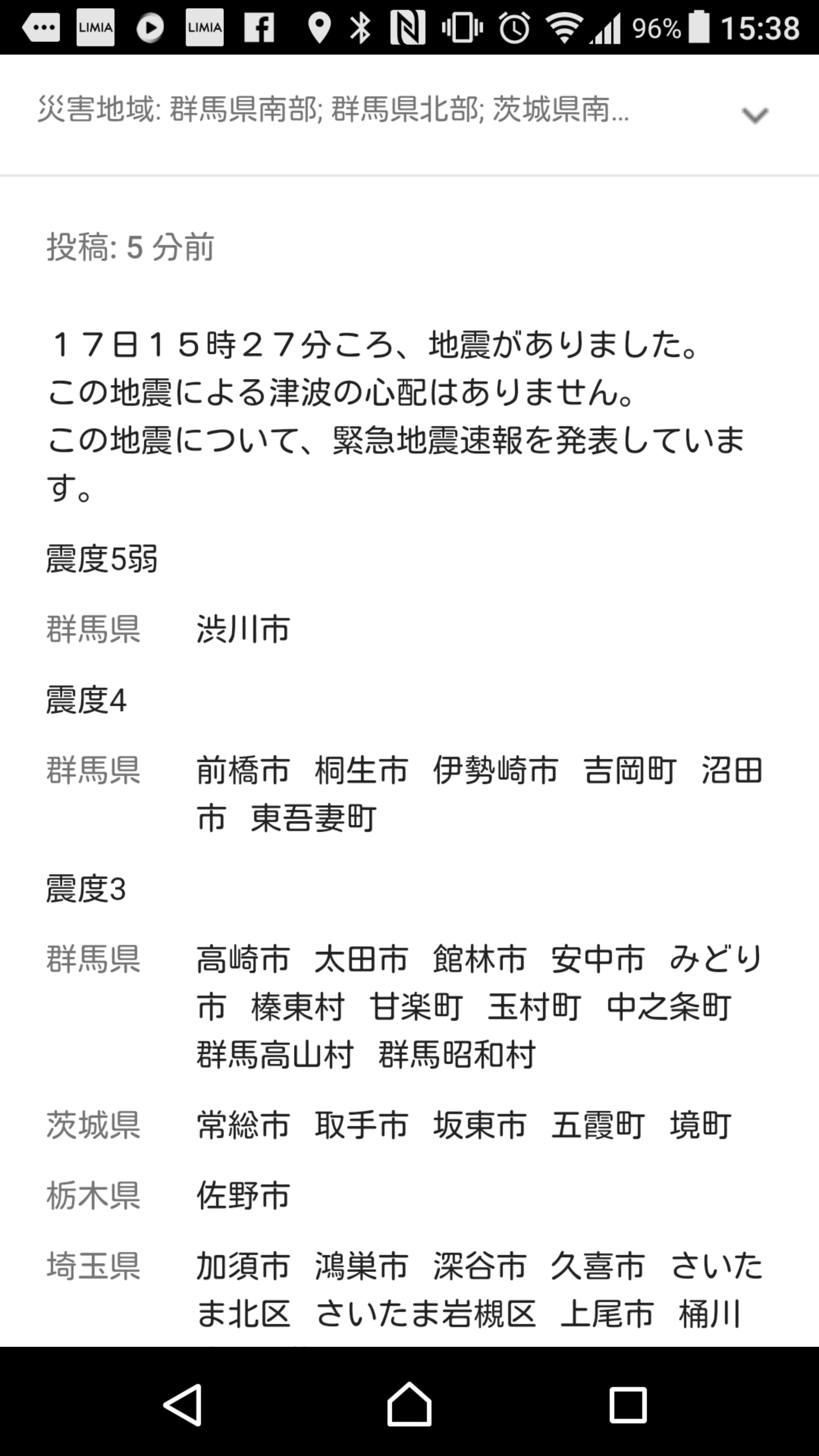This screenshot has height=1456, width=819.
Task: Open recent apps overview
Action: point(628,1404)
